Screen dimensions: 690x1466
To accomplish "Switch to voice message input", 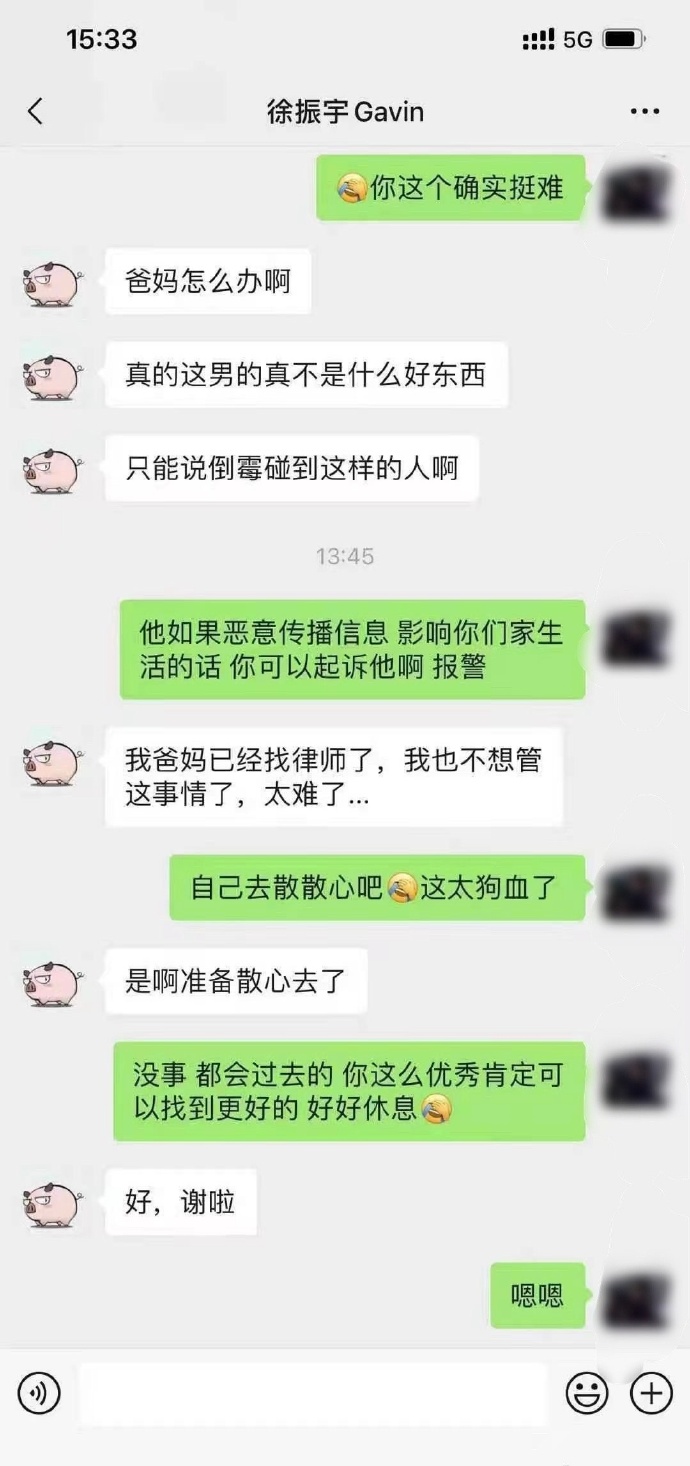I will pos(39,1393).
